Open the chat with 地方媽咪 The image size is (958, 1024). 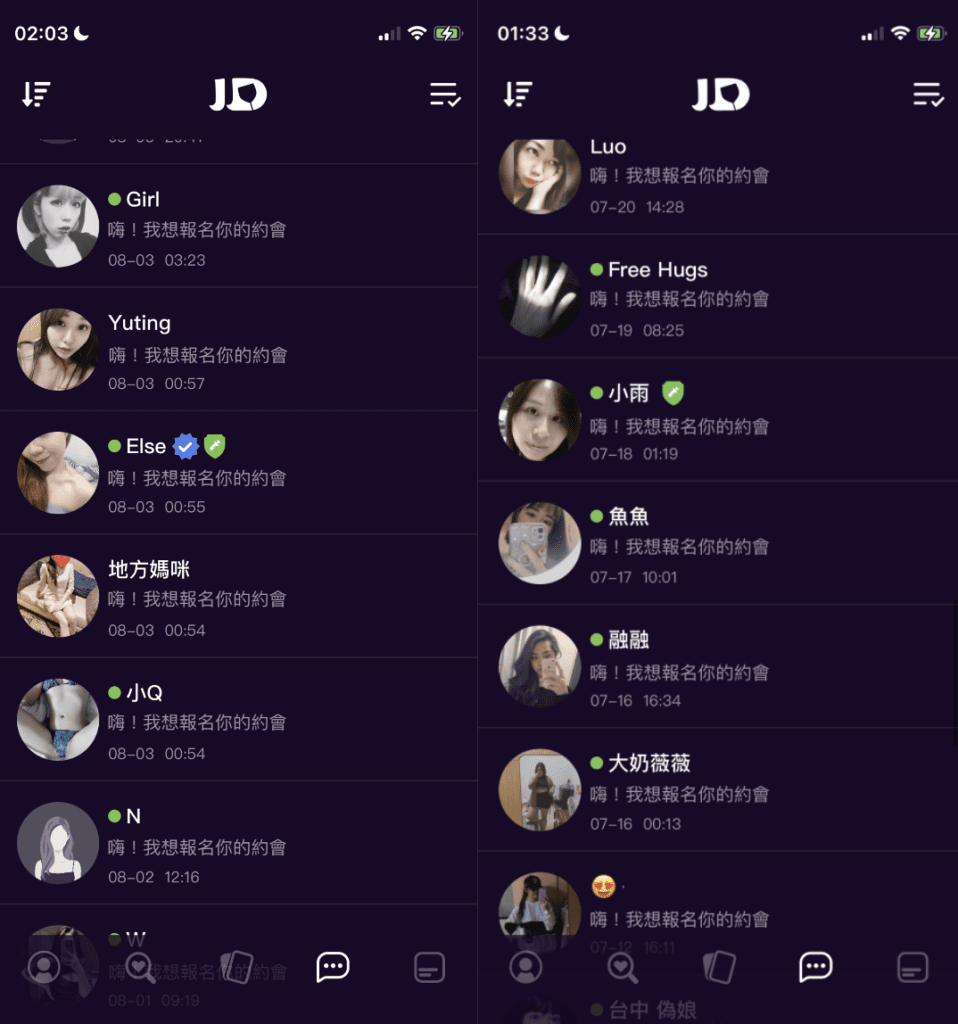tap(238, 597)
